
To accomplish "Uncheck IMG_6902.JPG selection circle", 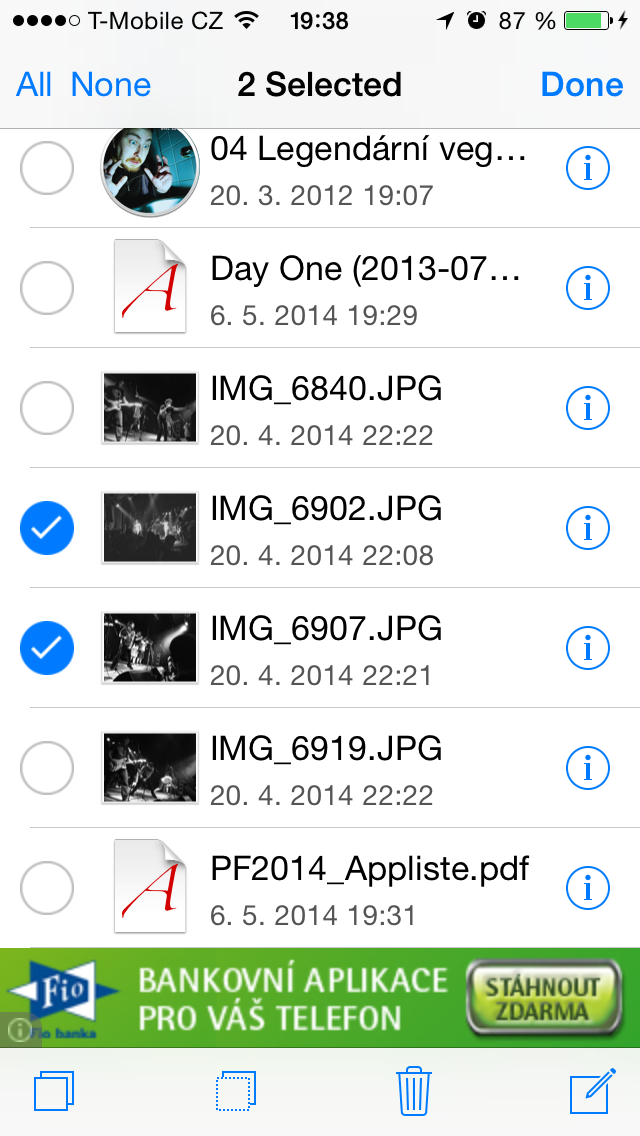I will pyautogui.click(x=47, y=528).
